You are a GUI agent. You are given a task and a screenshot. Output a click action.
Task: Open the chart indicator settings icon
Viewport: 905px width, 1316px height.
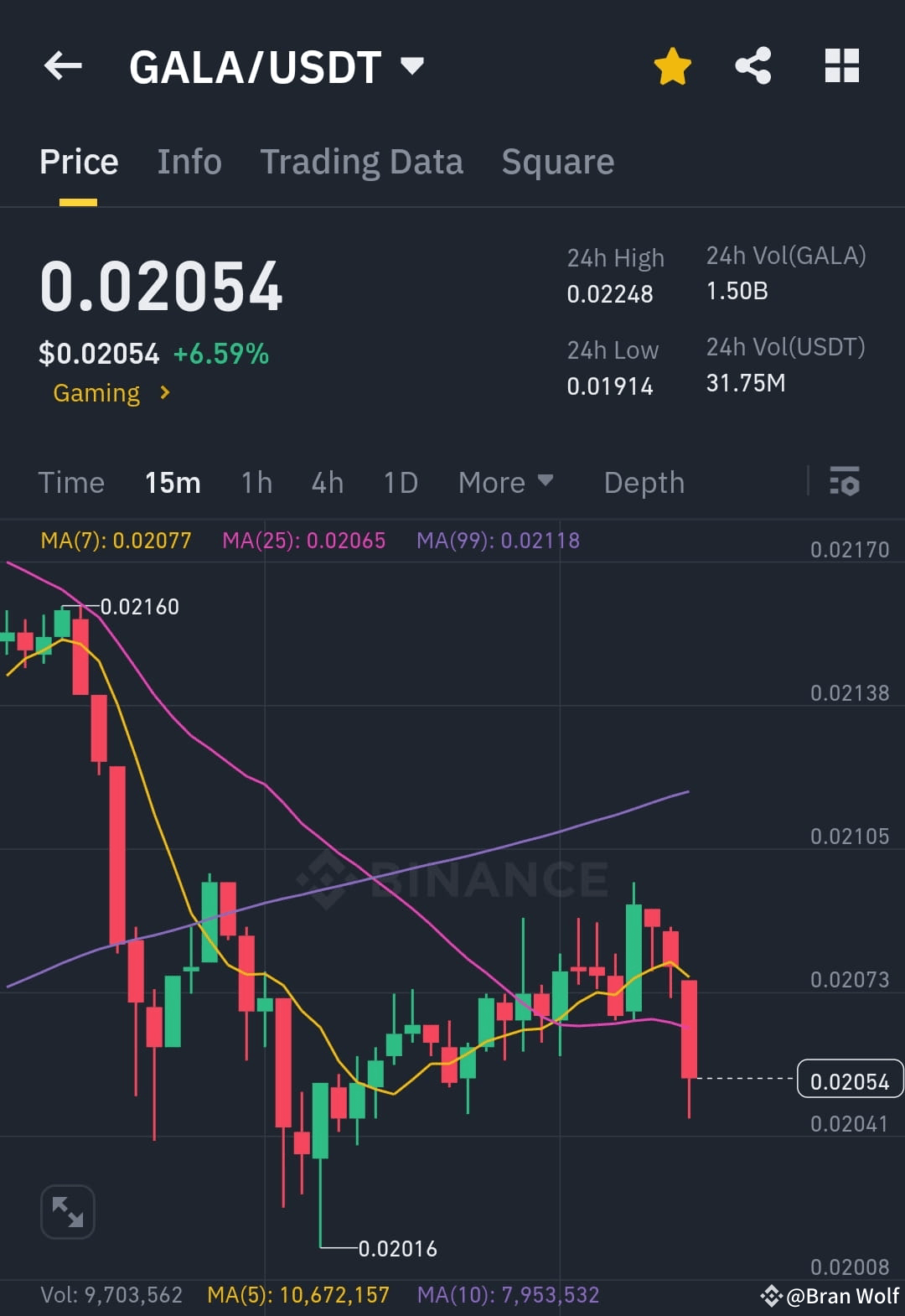click(845, 482)
